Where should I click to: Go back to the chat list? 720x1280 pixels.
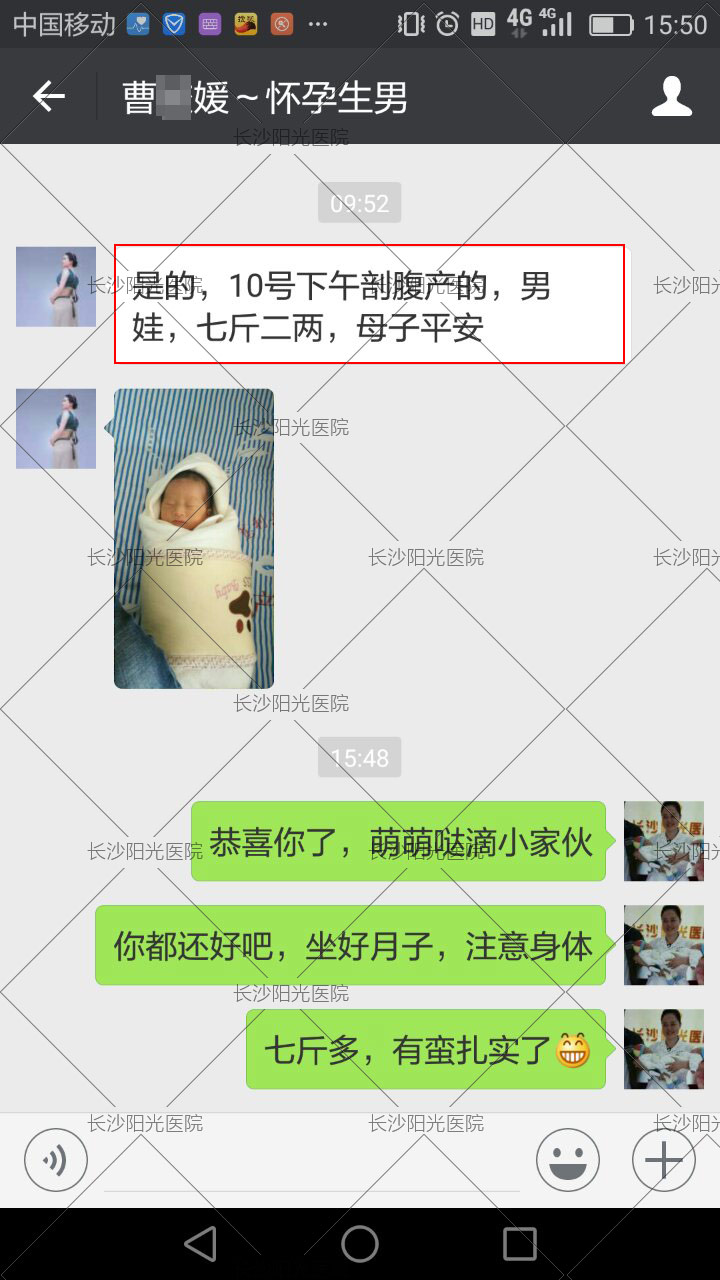coord(48,97)
